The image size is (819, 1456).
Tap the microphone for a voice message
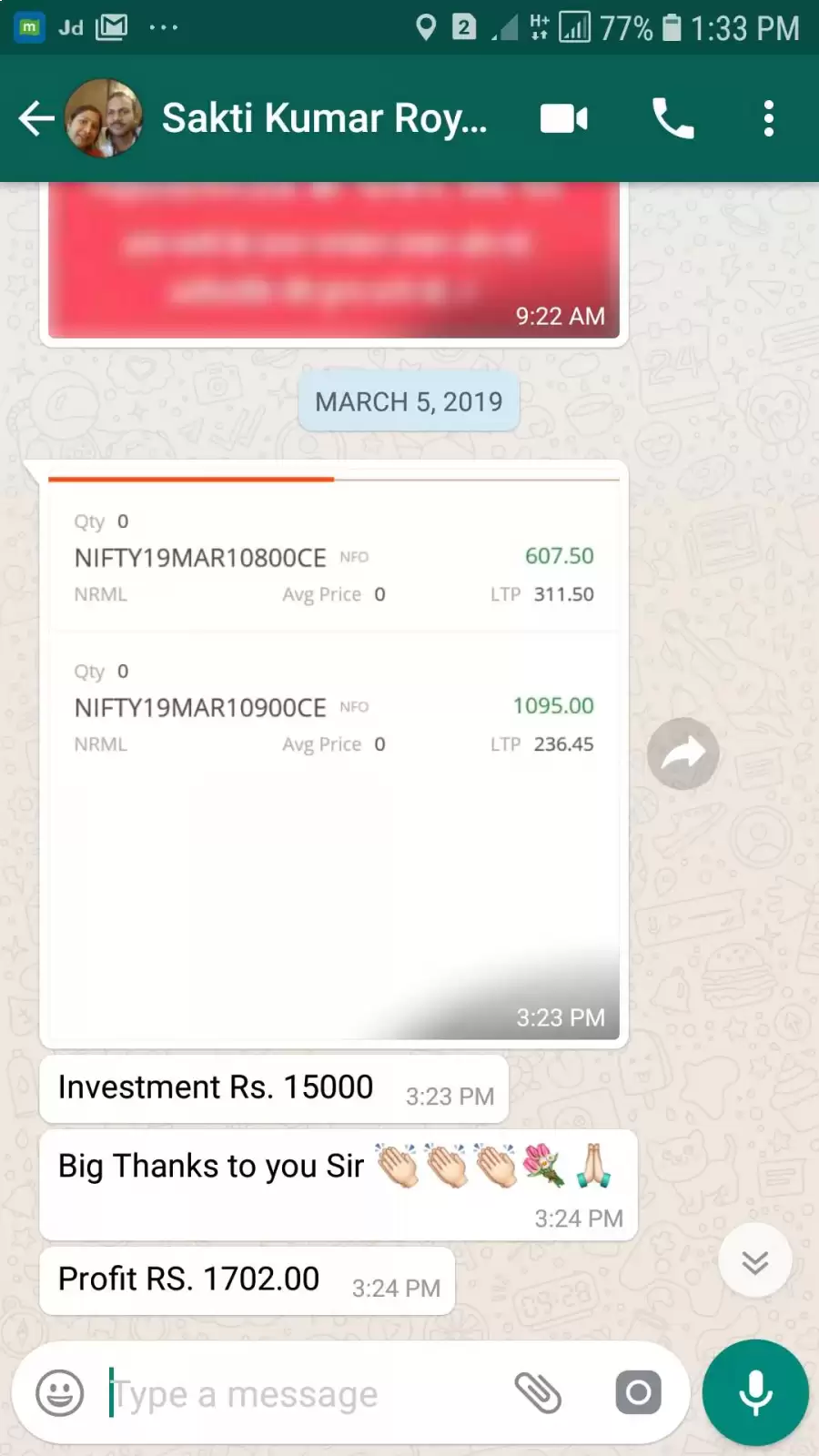755,1393
